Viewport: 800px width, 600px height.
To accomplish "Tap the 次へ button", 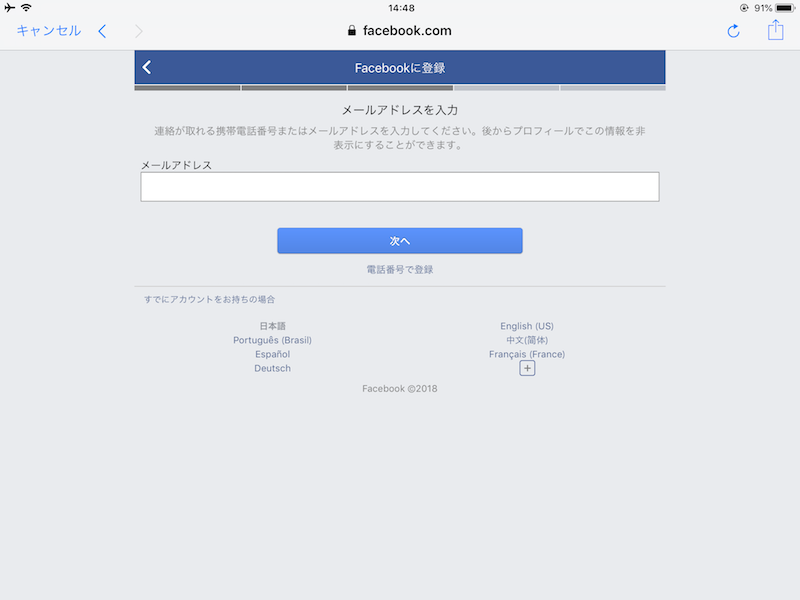I will (x=399, y=241).
